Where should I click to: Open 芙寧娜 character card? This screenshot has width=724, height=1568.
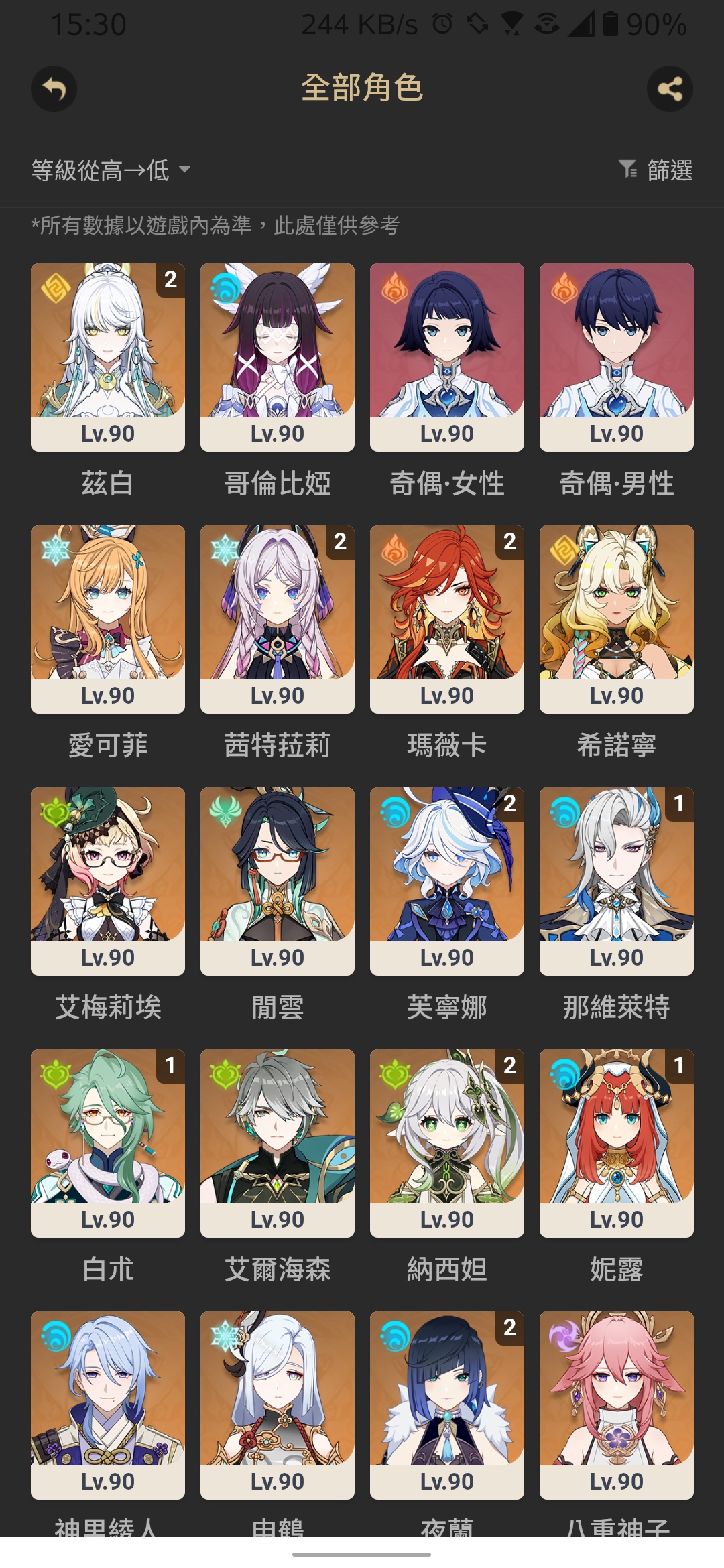coord(447,880)
